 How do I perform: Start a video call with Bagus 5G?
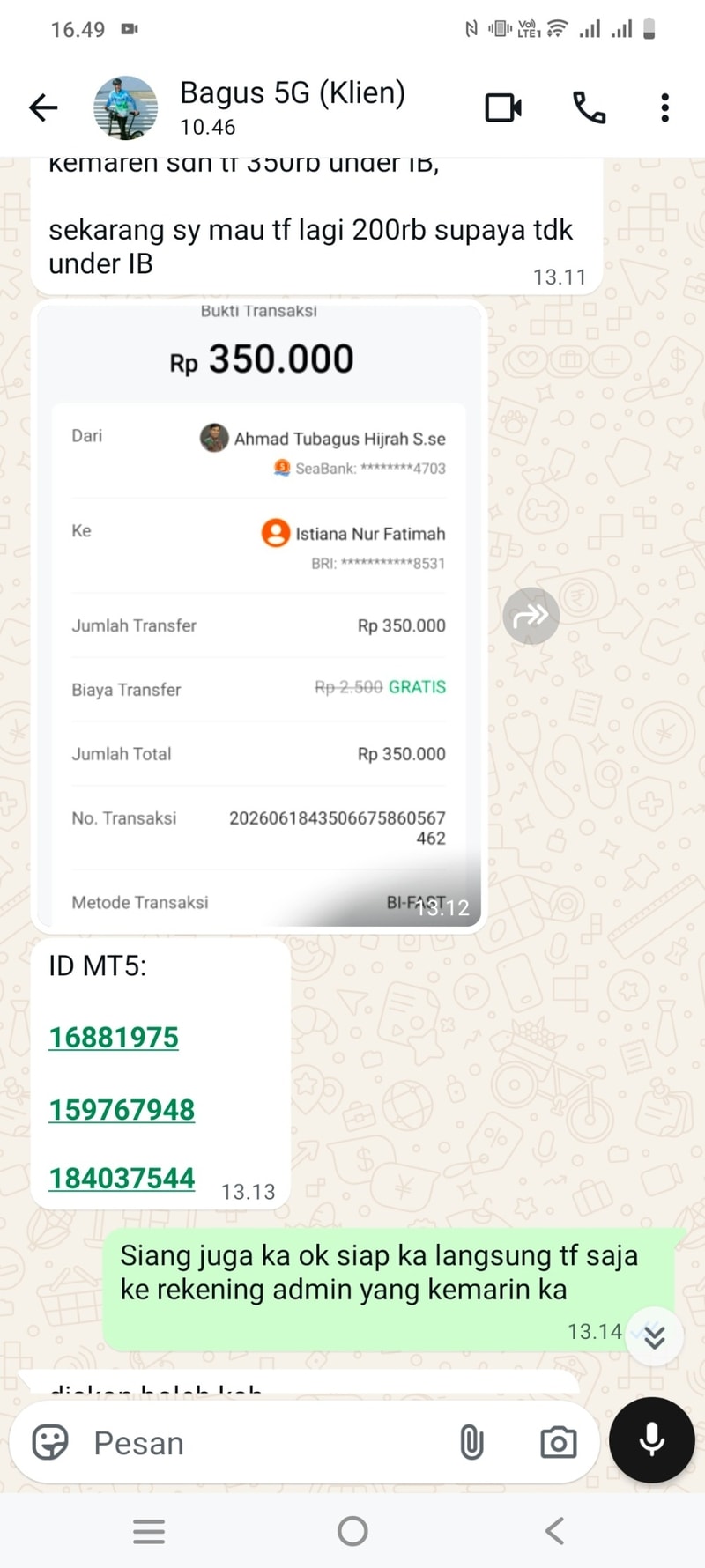(503, 107)
